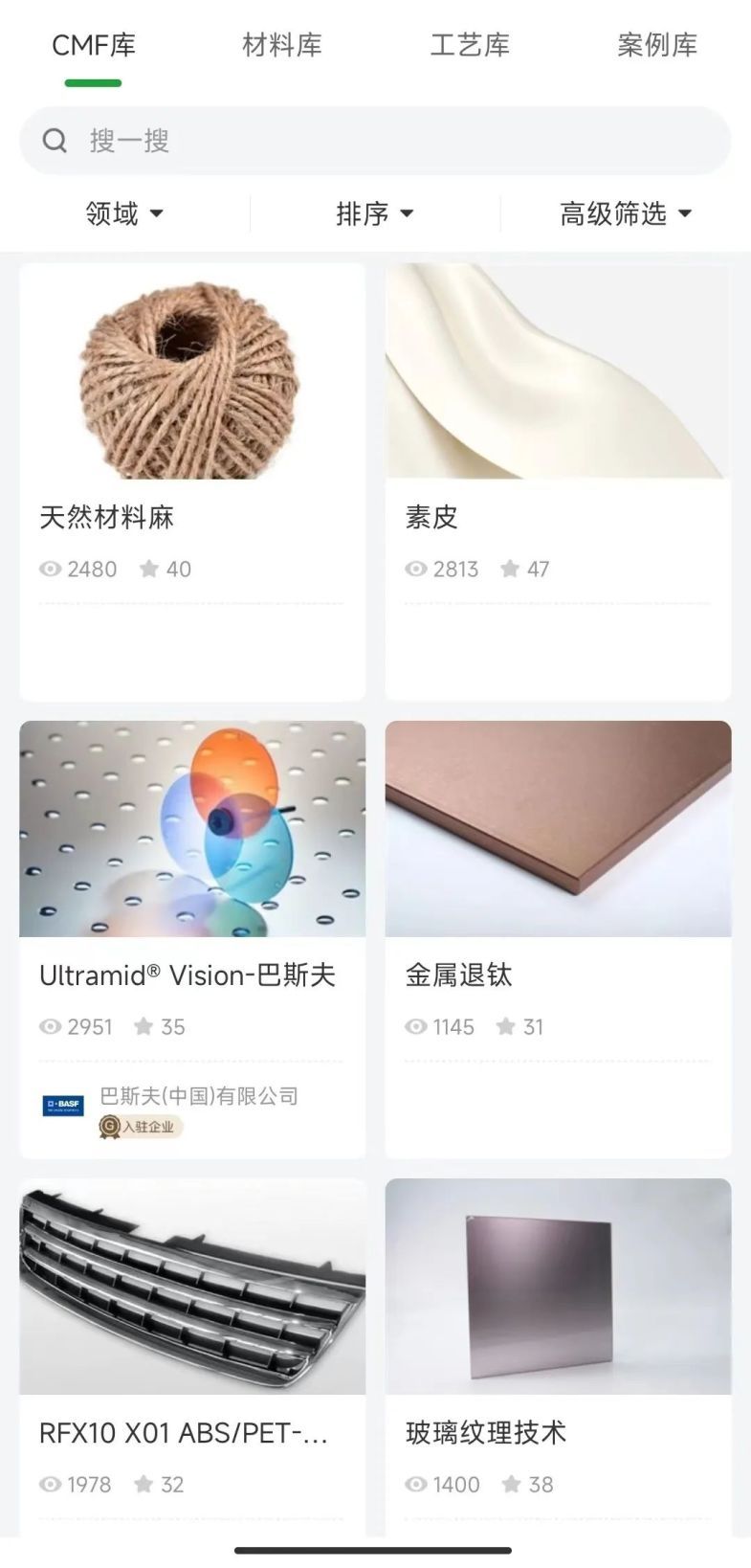751x1568 pixels.
Task: Click the 素皮 material thumbnail image
Action: pyautogui.click(x=558, y=372)
